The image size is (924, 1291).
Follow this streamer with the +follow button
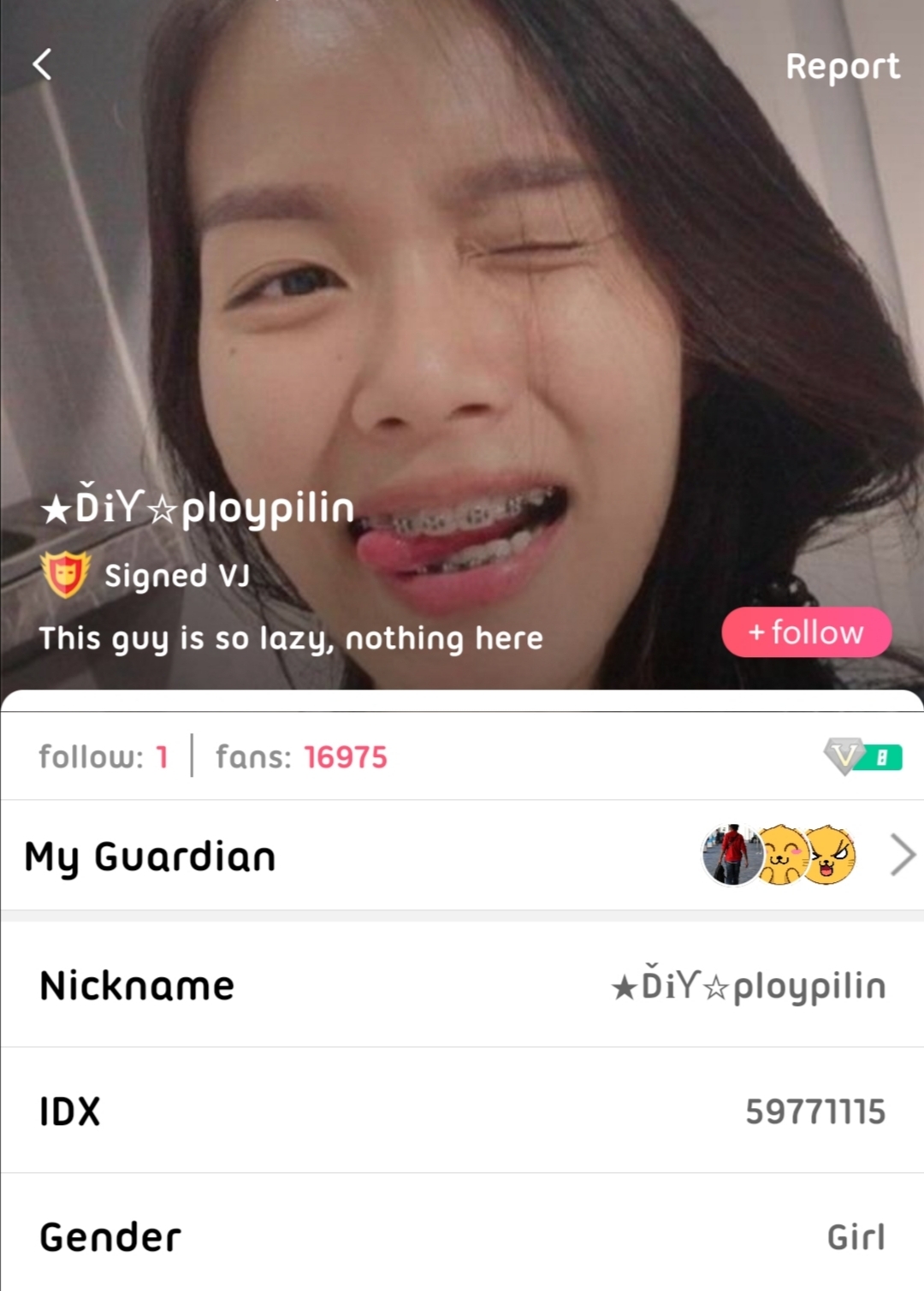[806, 632]
